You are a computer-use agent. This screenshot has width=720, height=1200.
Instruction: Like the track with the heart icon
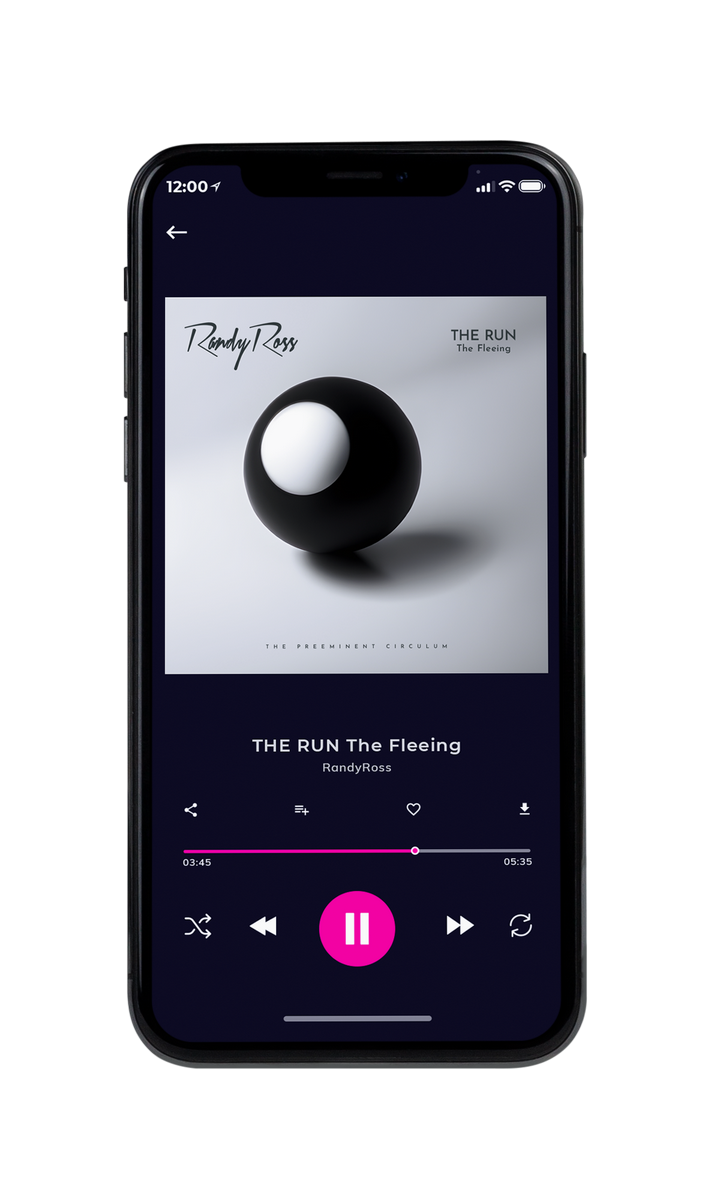[413, 810]
